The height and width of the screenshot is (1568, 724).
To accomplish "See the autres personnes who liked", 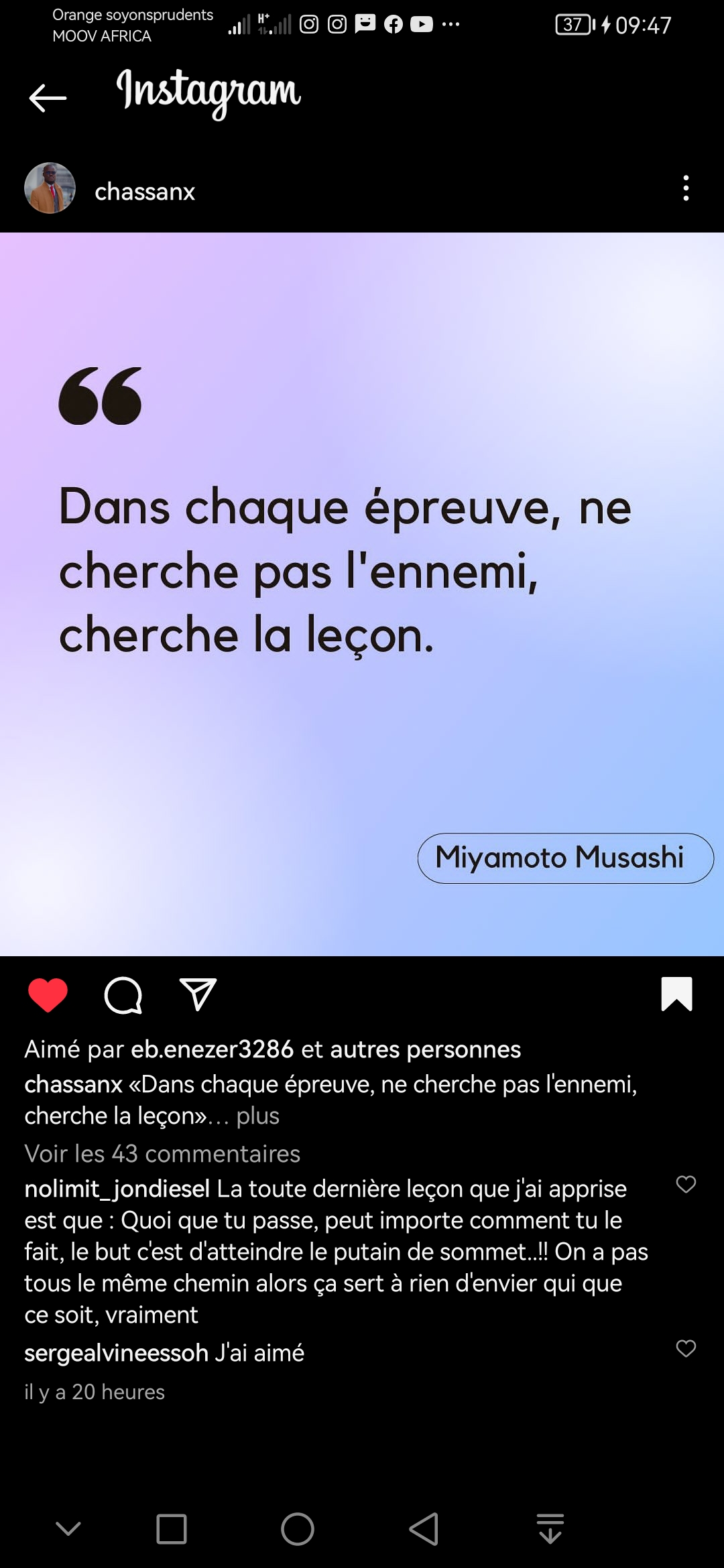I will [425, 1049].
